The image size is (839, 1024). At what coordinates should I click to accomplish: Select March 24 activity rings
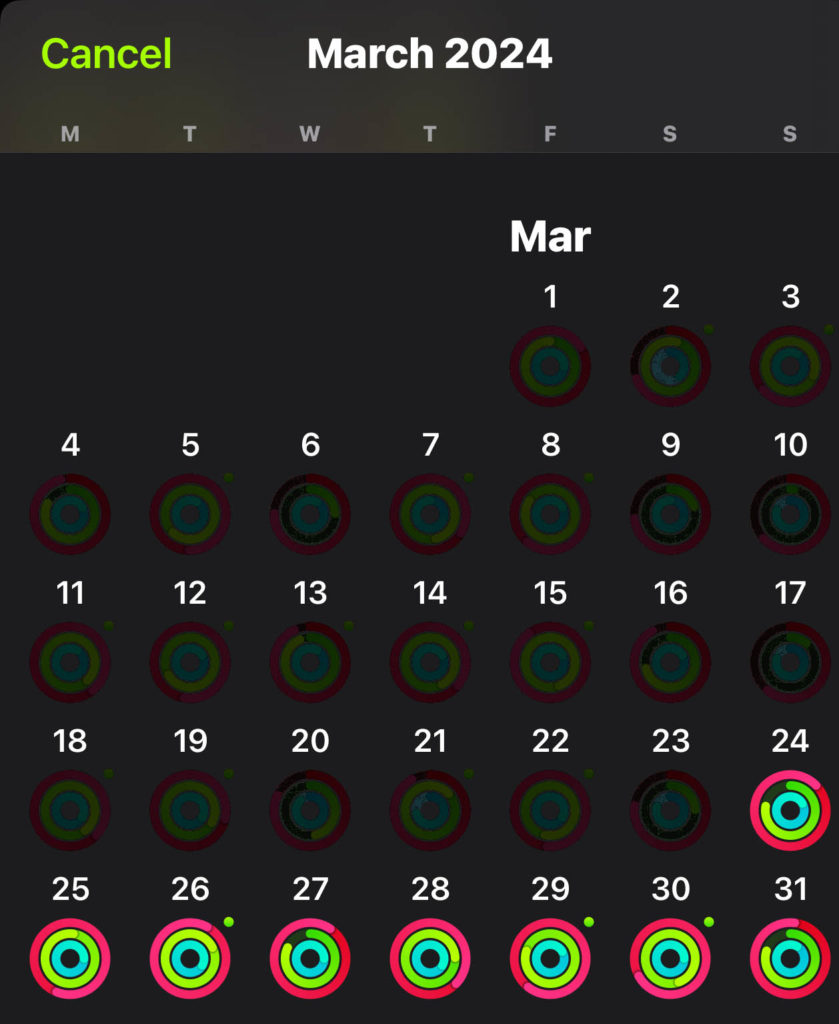(x=790, y=810)
